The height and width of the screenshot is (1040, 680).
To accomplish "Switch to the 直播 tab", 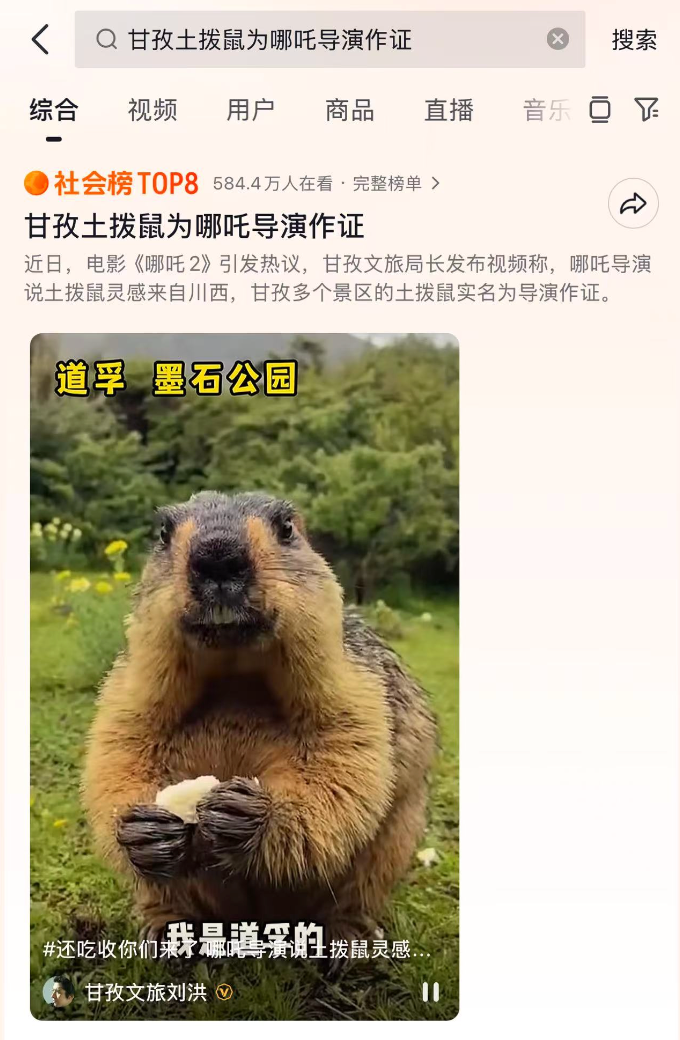I will pyautogui.click(x=448, y=110).
